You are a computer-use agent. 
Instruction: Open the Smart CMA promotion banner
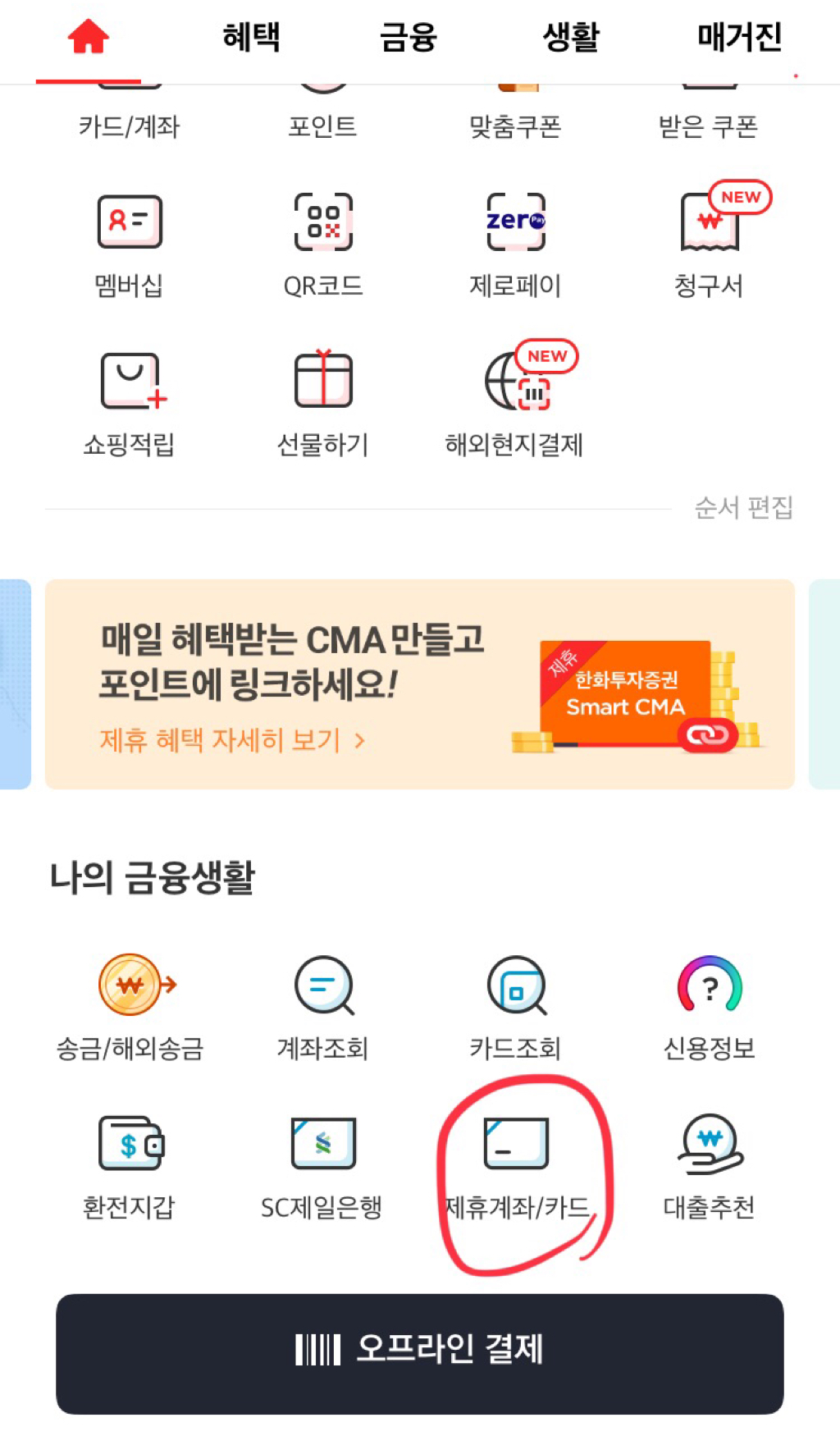(420, 684)
